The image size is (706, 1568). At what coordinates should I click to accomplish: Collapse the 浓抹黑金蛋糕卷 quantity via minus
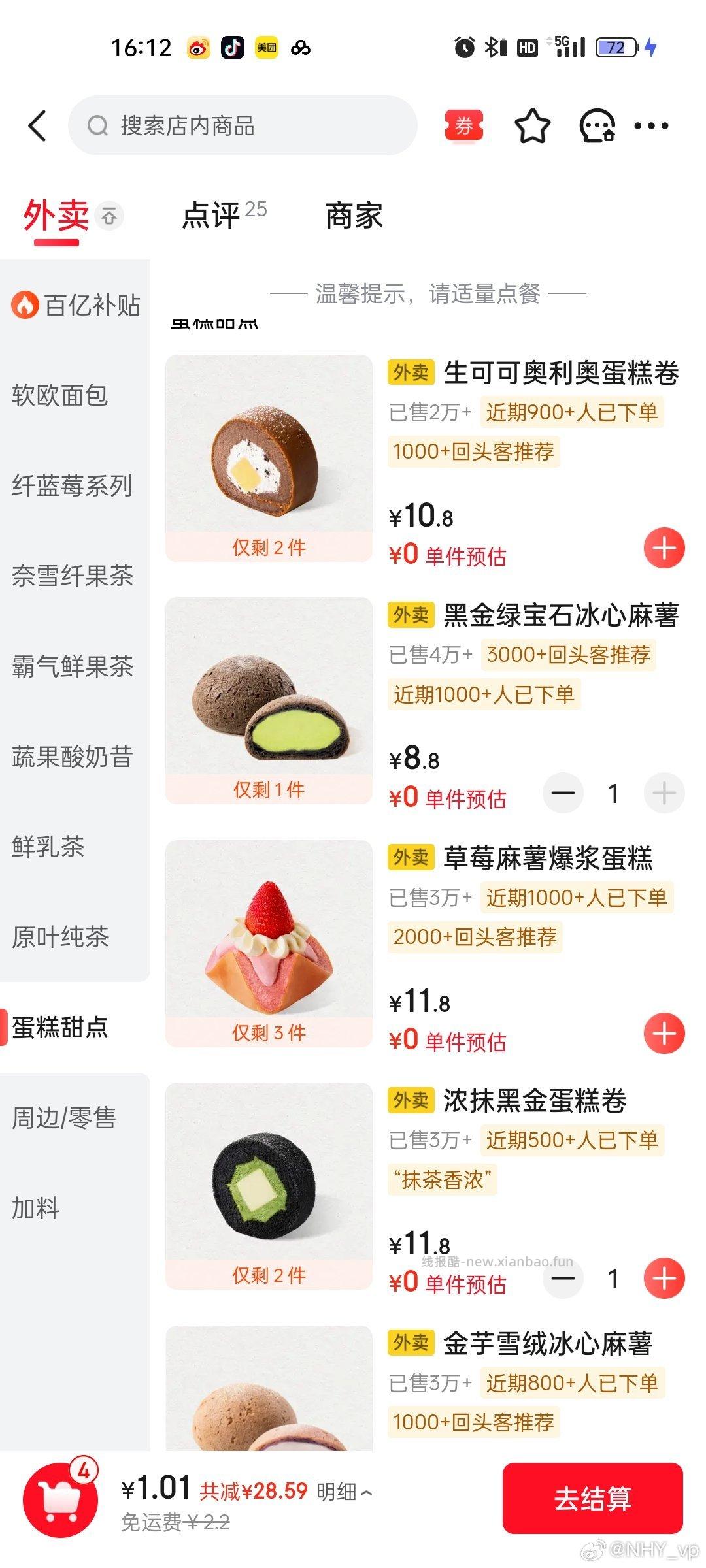coord(563,1279)
